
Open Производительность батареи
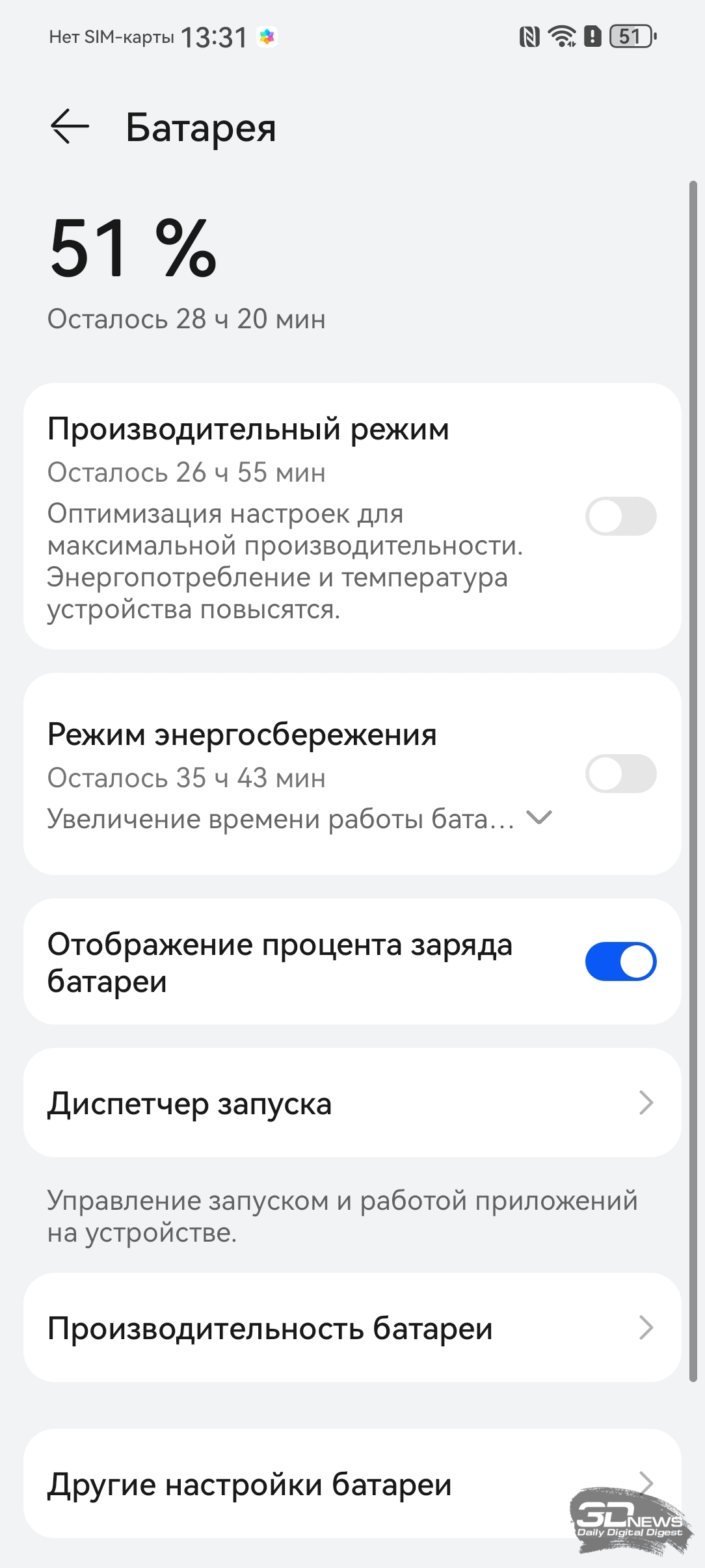(x=352, y=1328)
